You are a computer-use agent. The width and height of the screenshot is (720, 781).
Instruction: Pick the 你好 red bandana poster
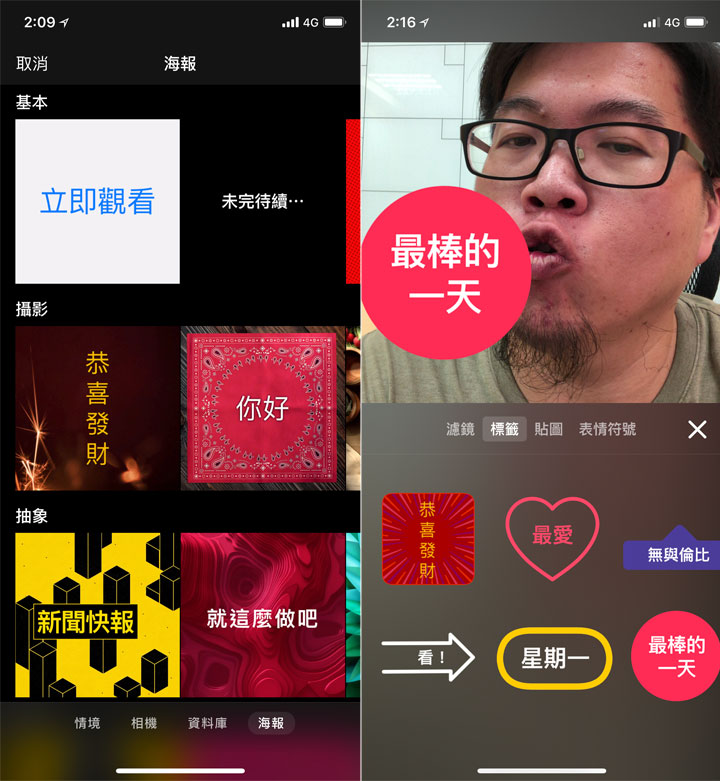tap(262, 408)
